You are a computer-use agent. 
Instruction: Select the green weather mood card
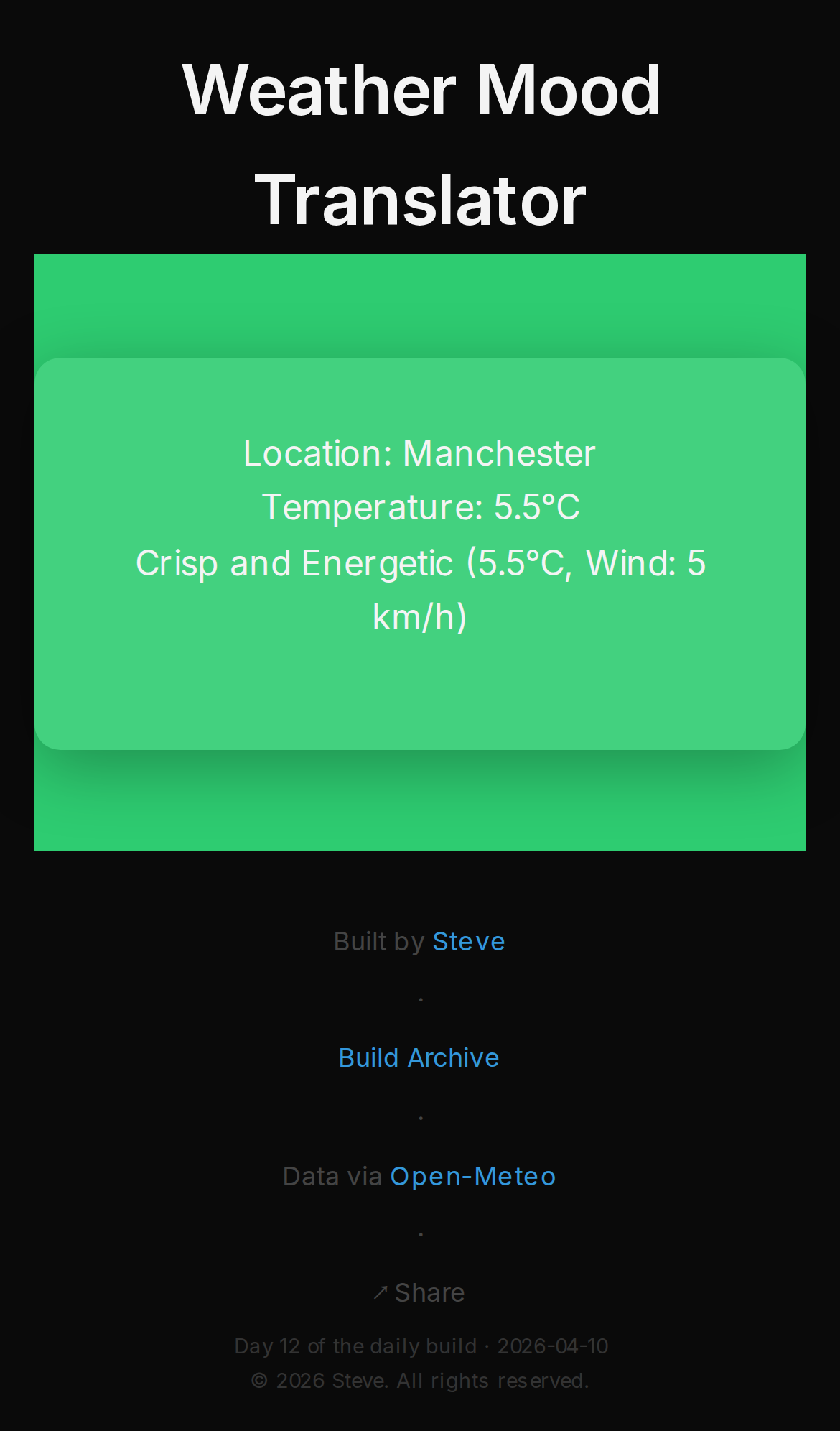[420, 552]
